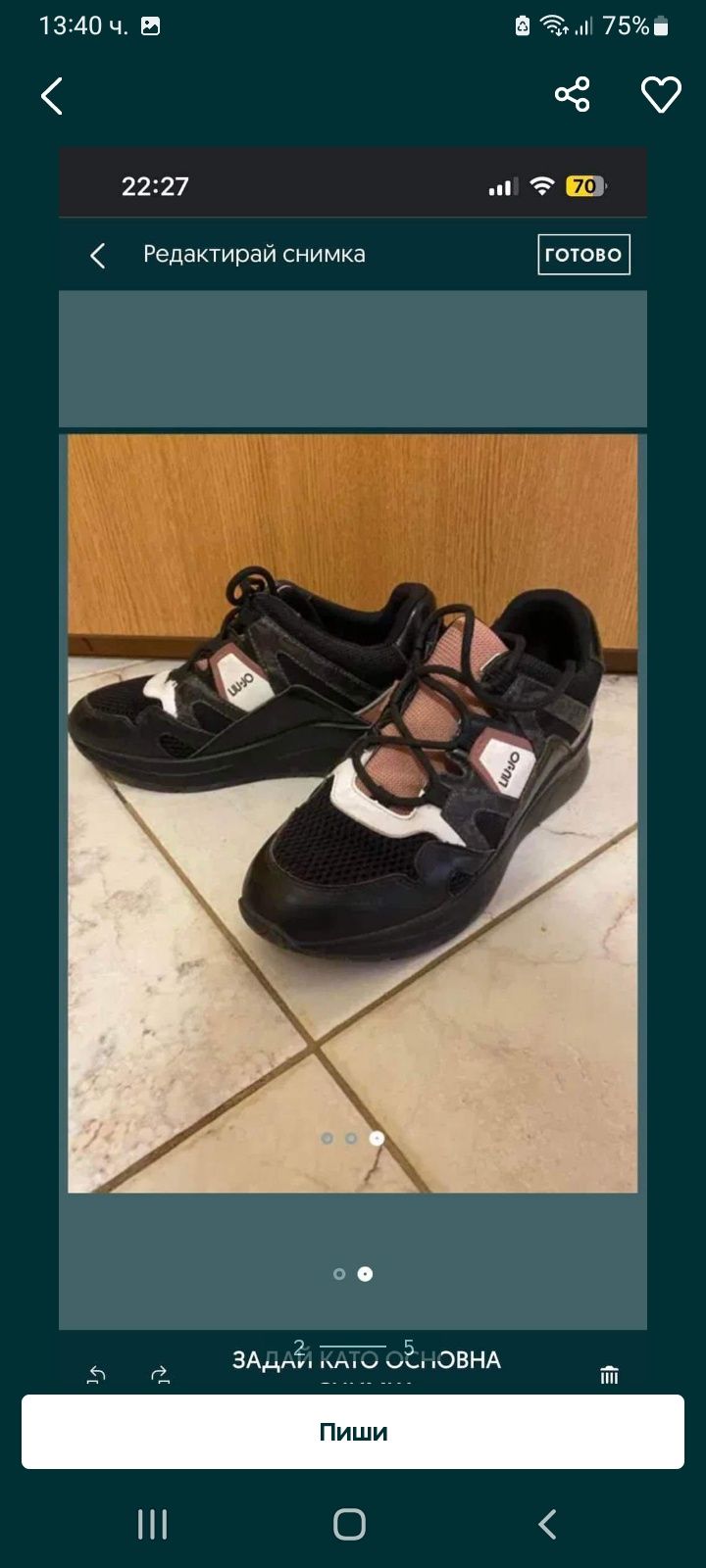706x1568 pixels.
Task: Open the sneaker listing photo fullscreen
Action: [x=353, y=764]
